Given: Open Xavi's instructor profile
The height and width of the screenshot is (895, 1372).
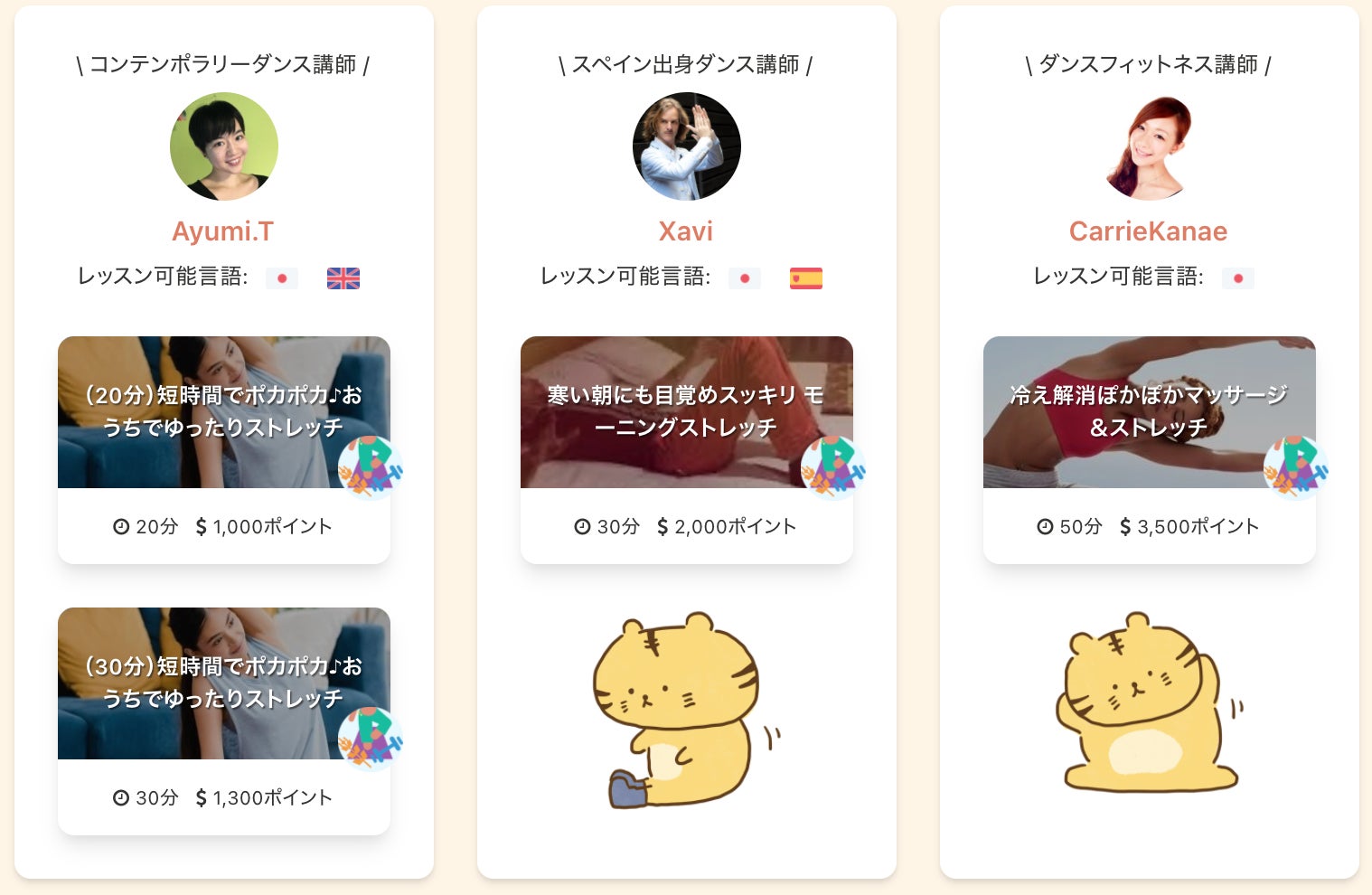Looking at the screenshot, I should 685,231.
